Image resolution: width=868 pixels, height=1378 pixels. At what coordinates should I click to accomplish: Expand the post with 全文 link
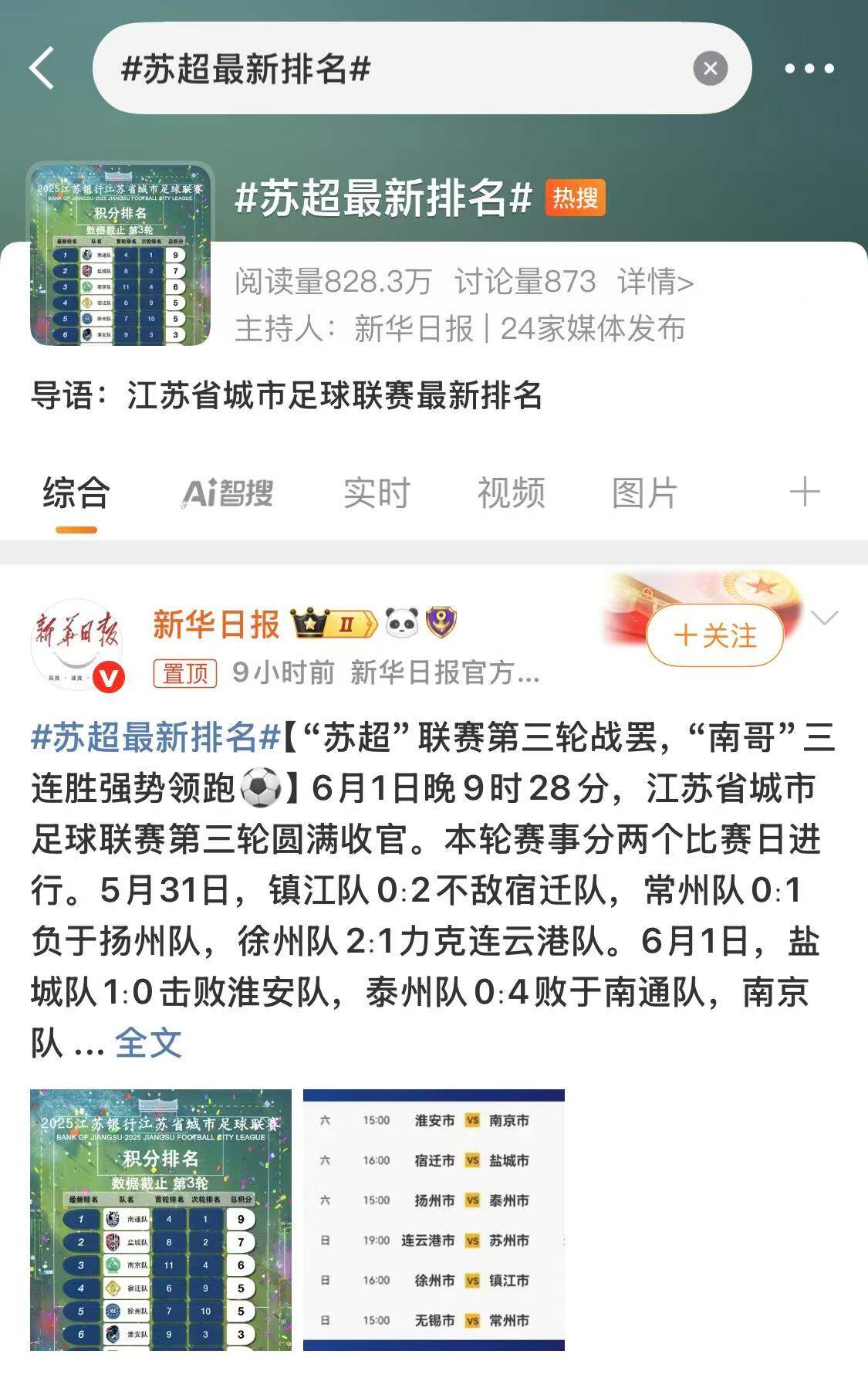147,1043
